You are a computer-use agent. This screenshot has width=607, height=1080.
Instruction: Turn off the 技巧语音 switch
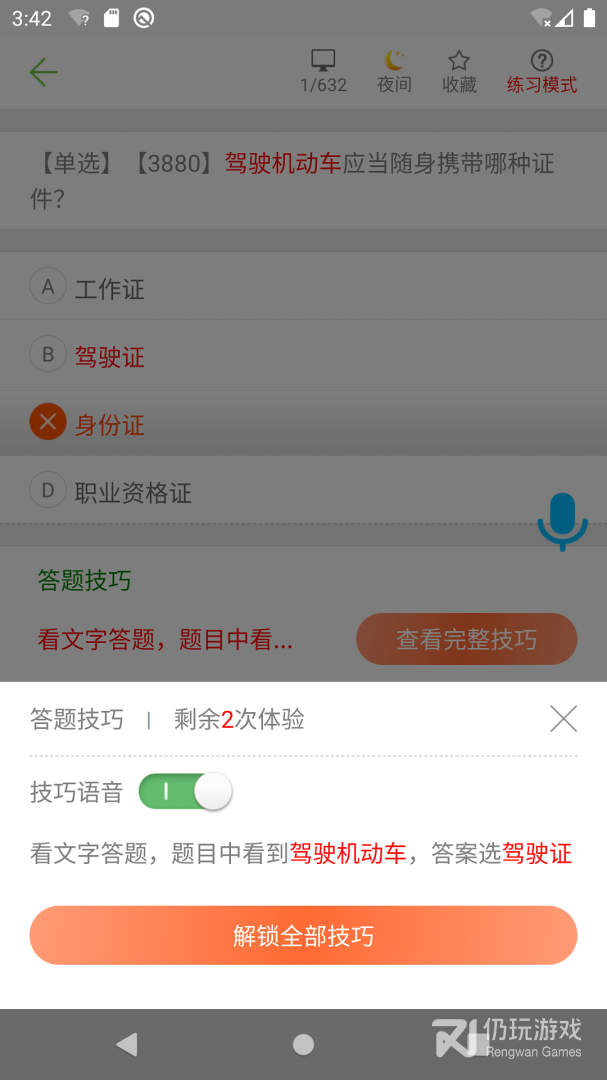[185, 792]
